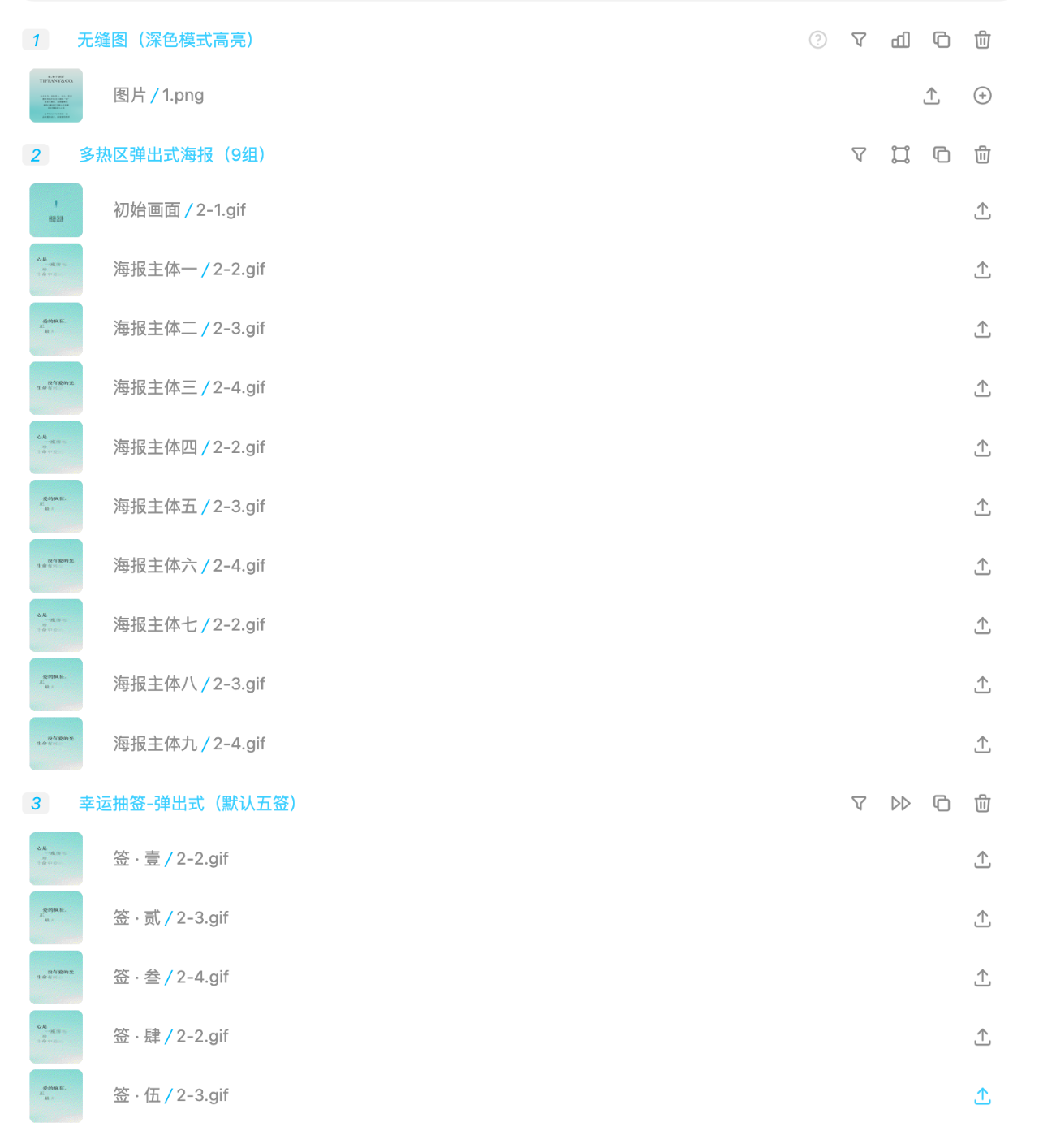The height and width of the screenshot is (1148, 1039).
Task: Replace the 海报主体一 image via upload
Action: pyautogui.click(x=982, y=270)
